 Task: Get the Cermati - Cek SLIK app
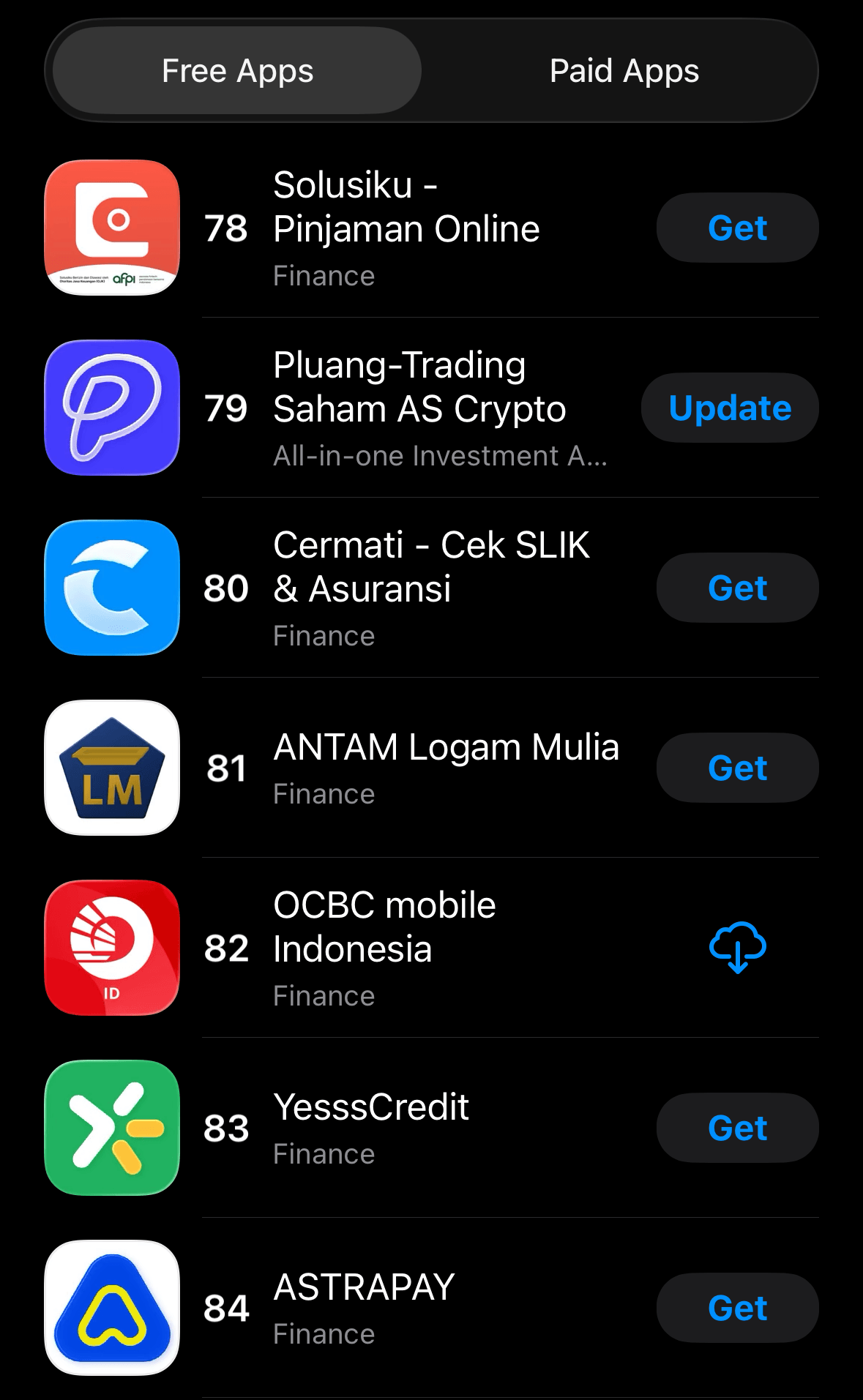coord(737,588)
